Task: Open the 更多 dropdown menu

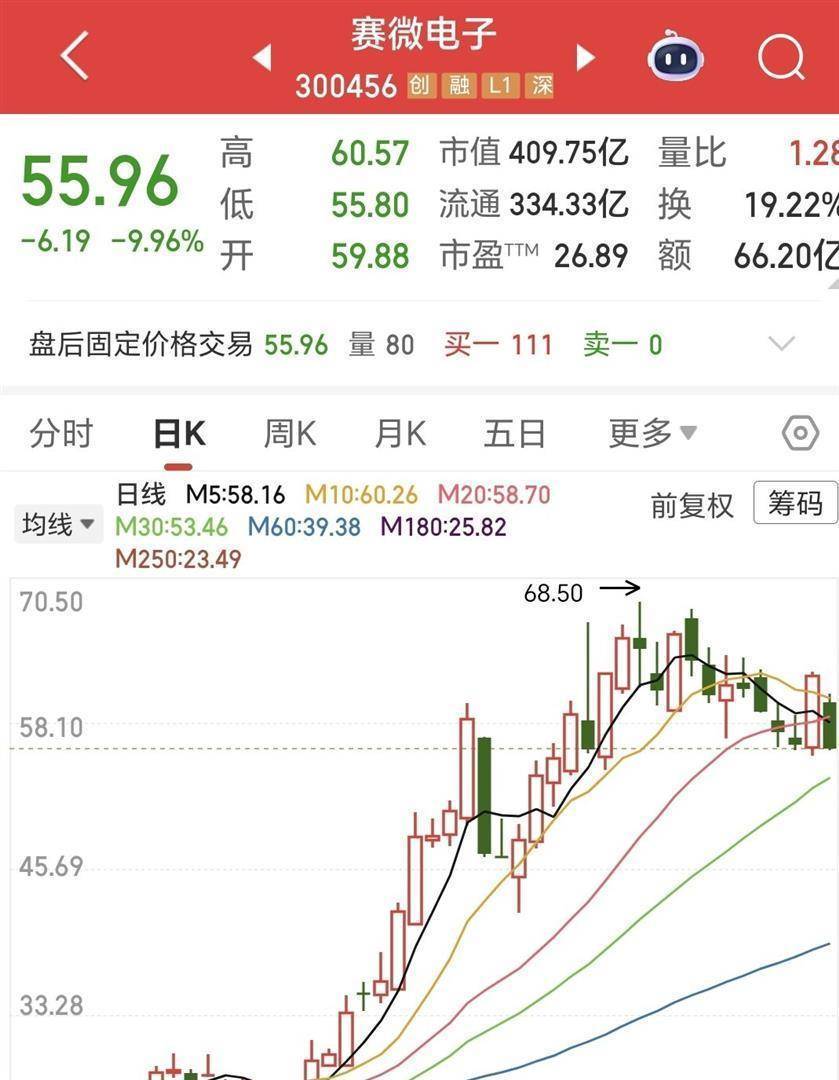Action: pos(651,433)
